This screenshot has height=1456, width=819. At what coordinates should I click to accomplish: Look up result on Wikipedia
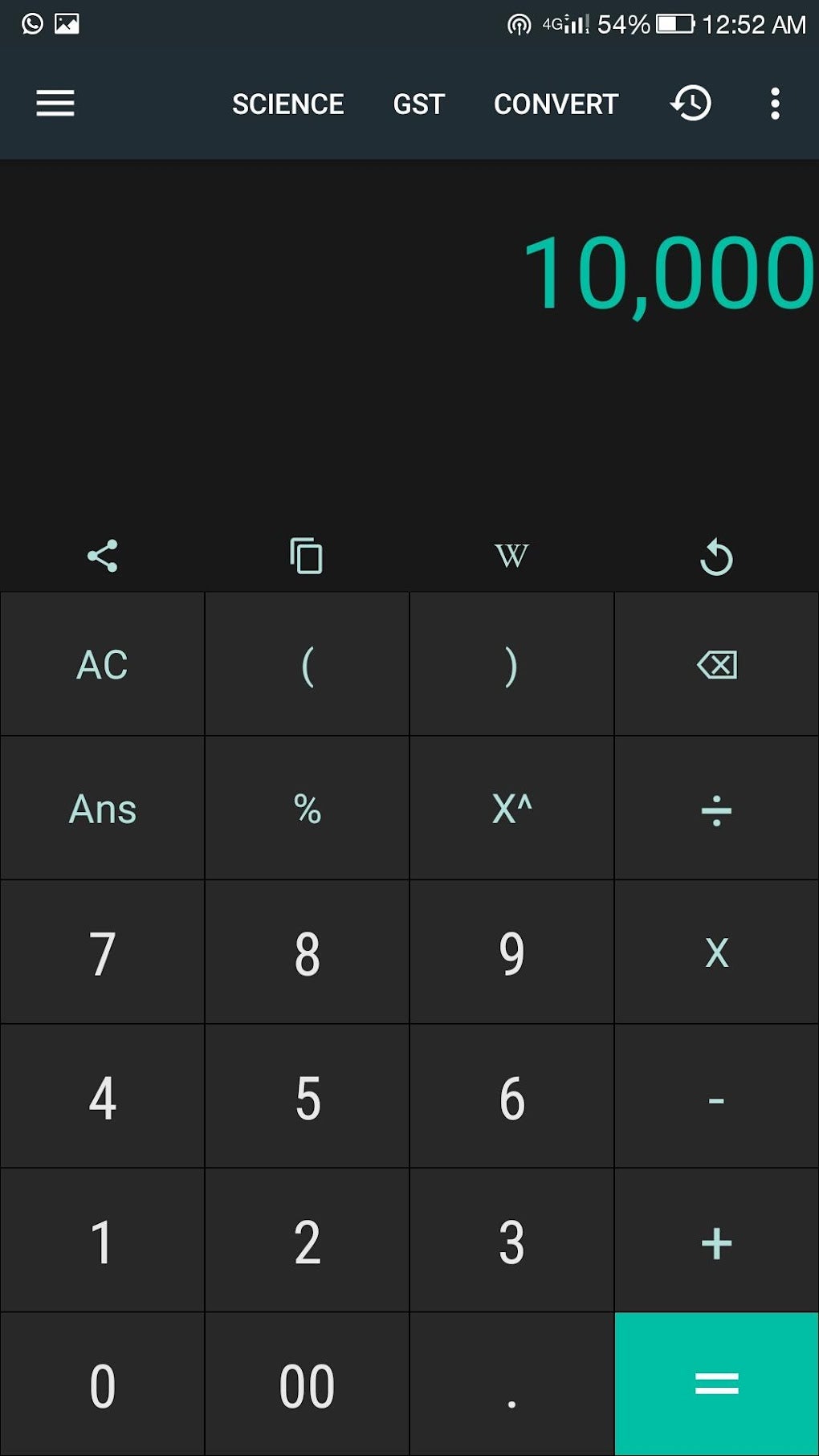511,555
